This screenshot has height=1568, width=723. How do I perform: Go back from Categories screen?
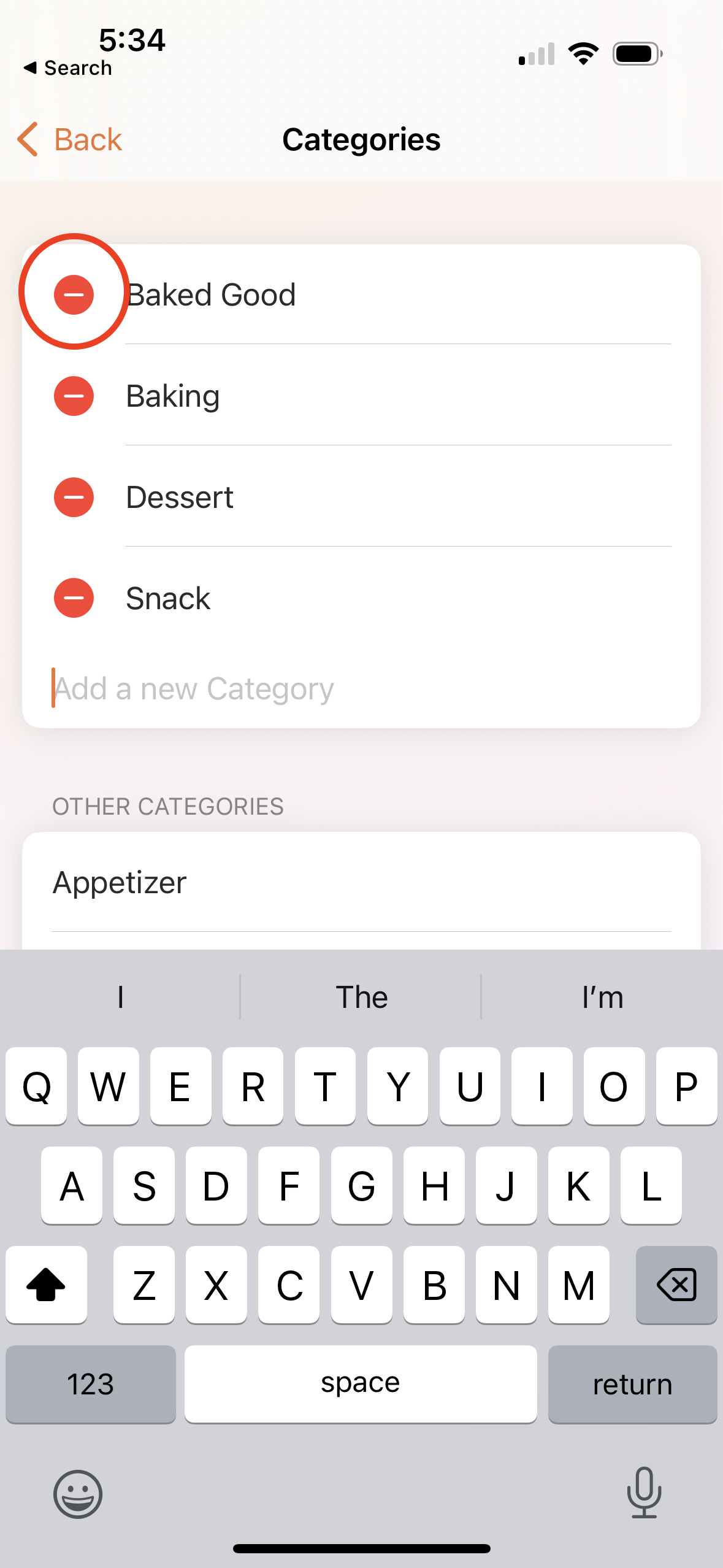(70, 140)
